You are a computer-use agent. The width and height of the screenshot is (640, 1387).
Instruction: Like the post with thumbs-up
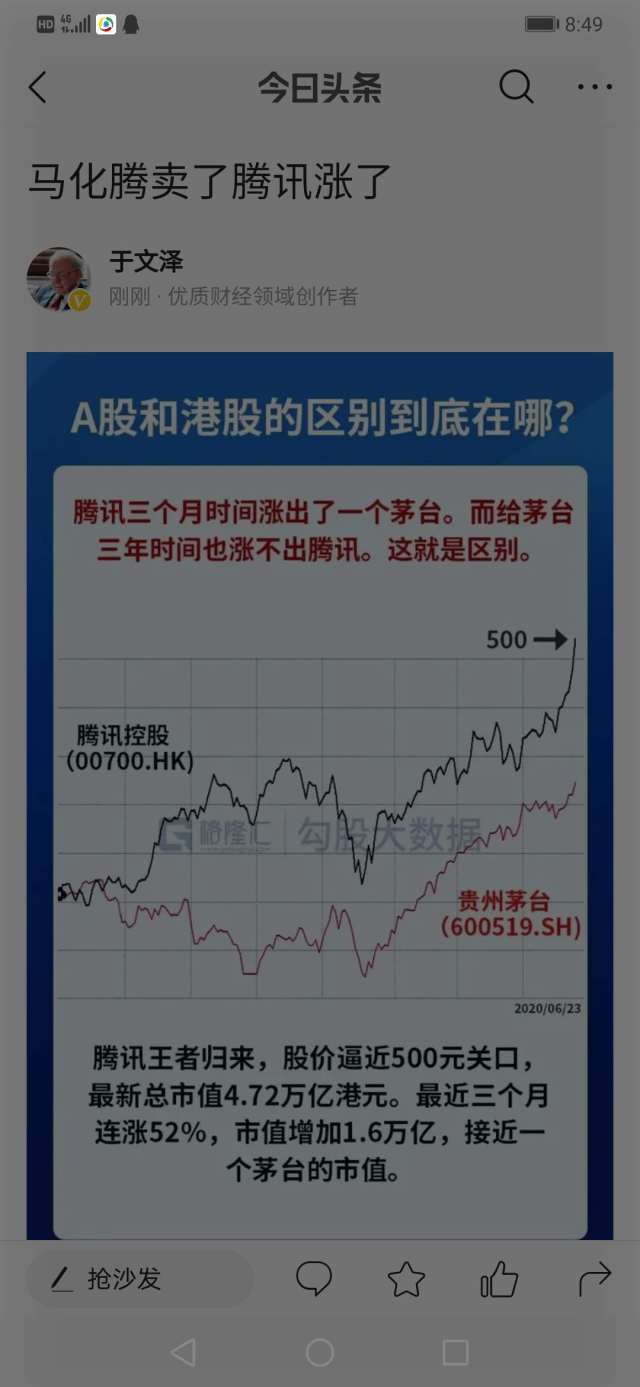coord(499,1279)
